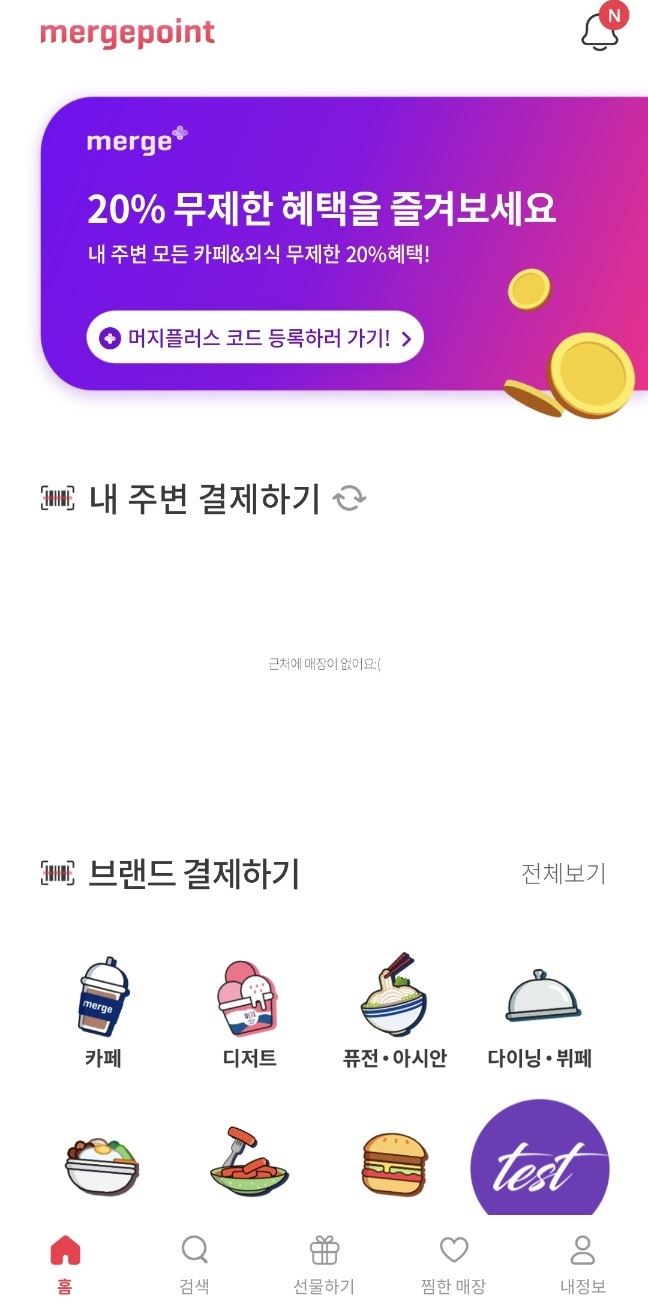This screenshot has width=648, height=1307.
Task: Open the 다이닝·뷔페 category
Action: point(541,1010)
